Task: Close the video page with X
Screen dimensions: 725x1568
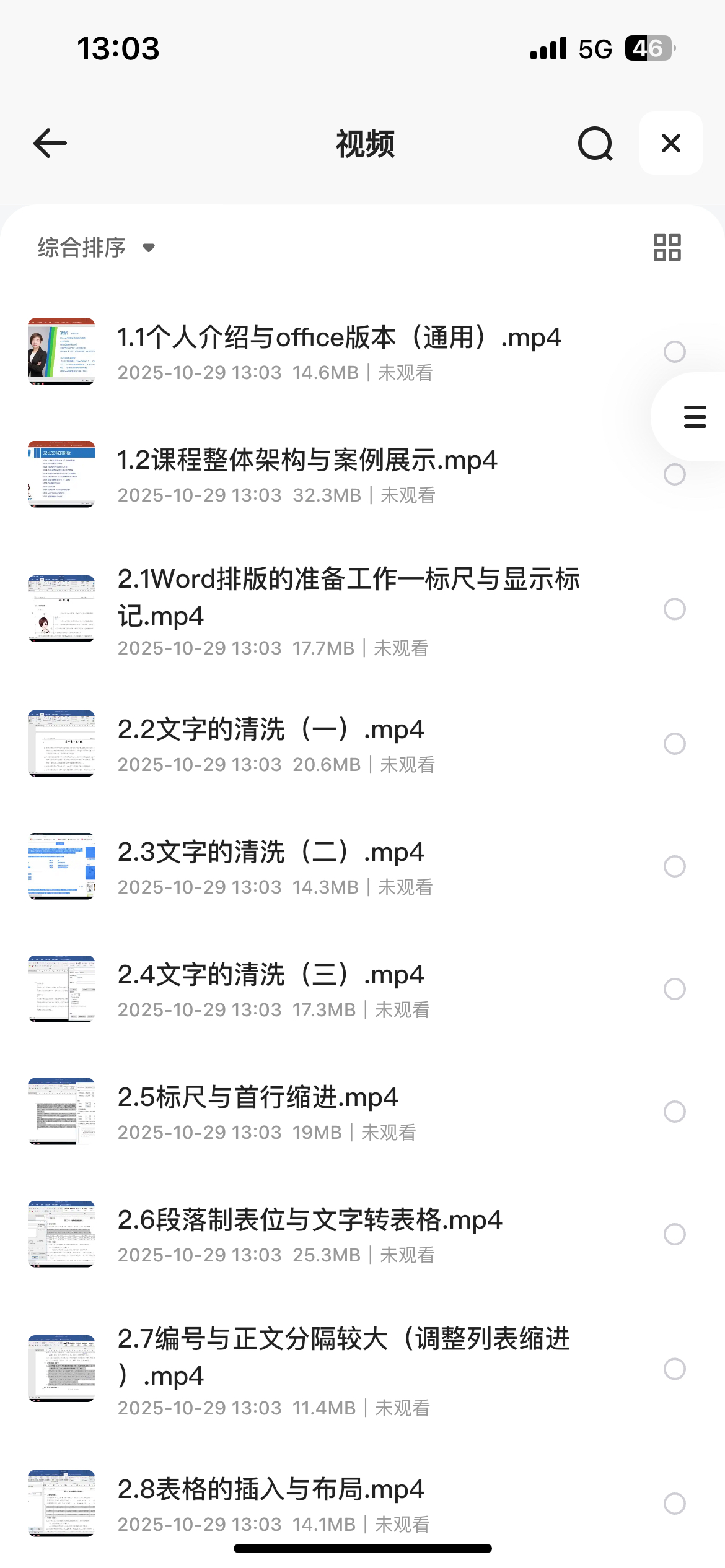Action: point(670,143)
